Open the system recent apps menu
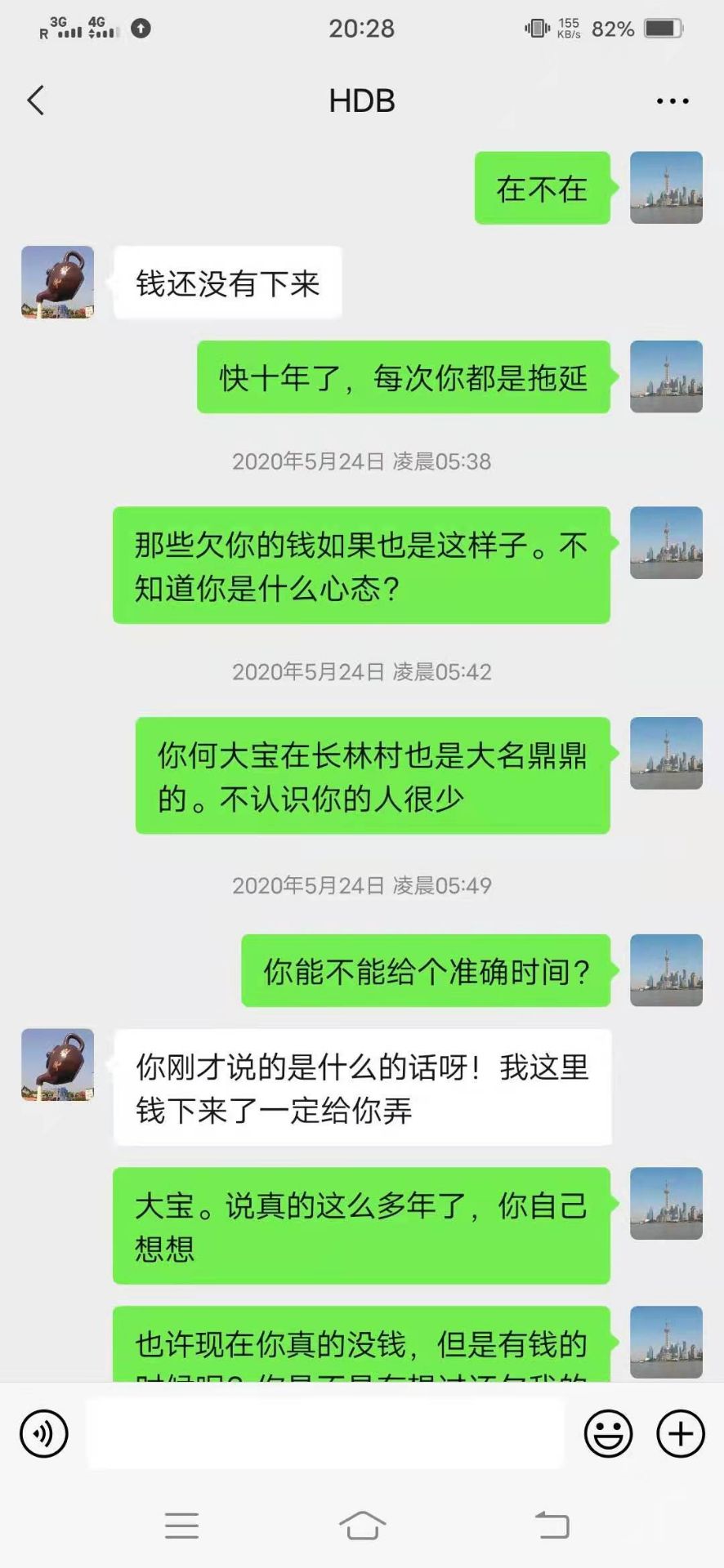The image size is (724, 1568). click(x=181, y=1525)
